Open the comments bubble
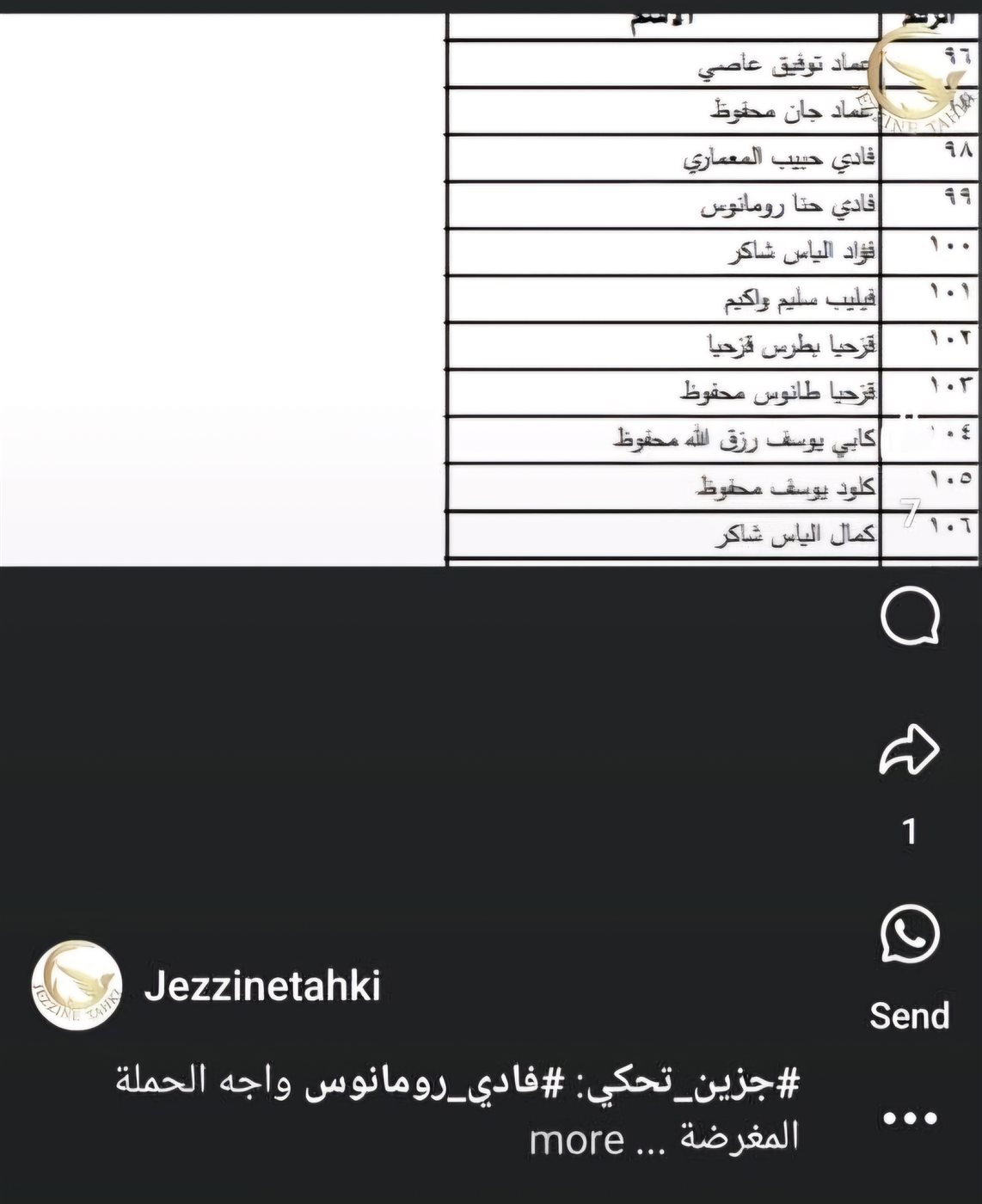 (910, 616)
